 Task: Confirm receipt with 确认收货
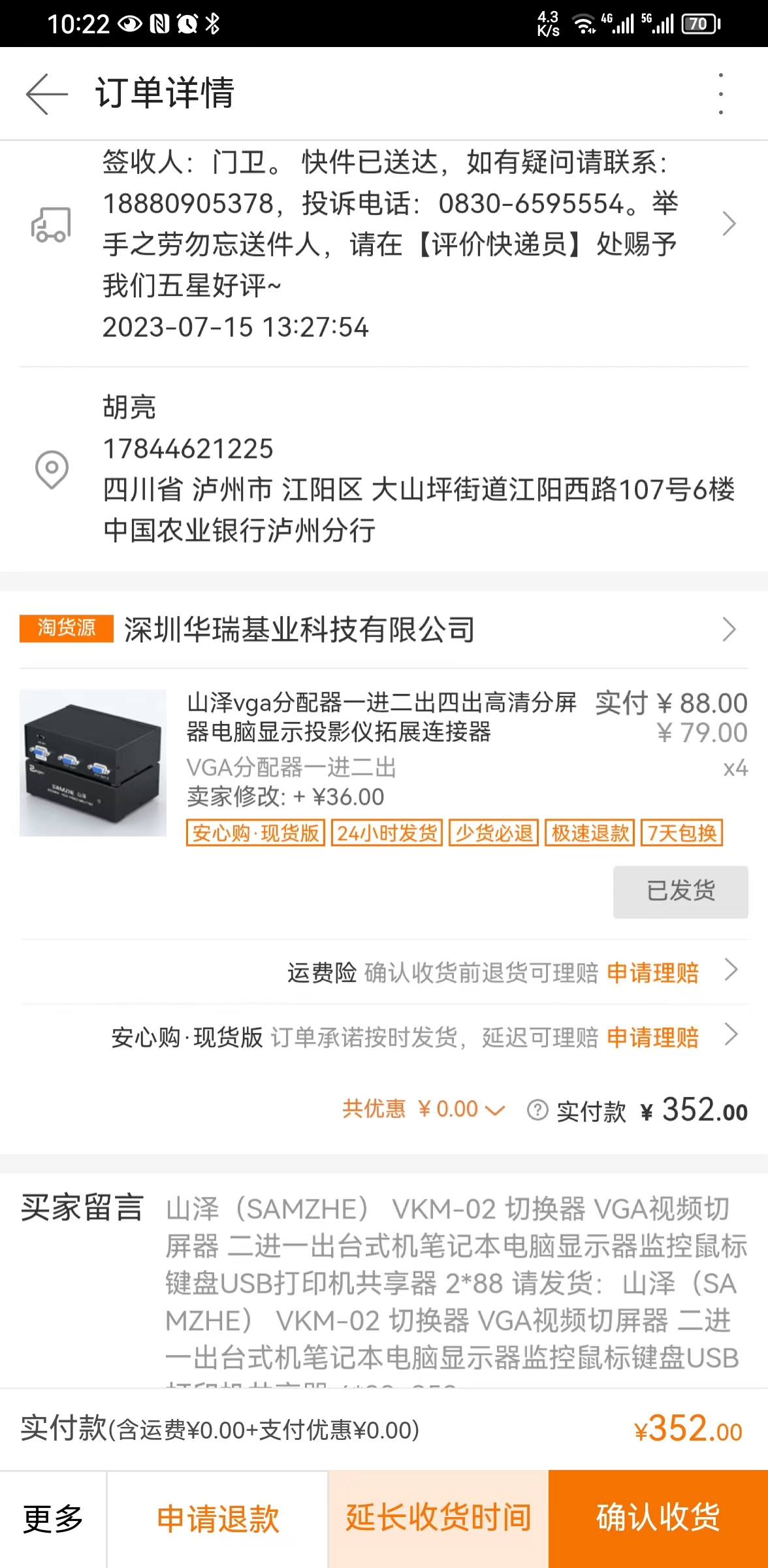click(658, 1518)
